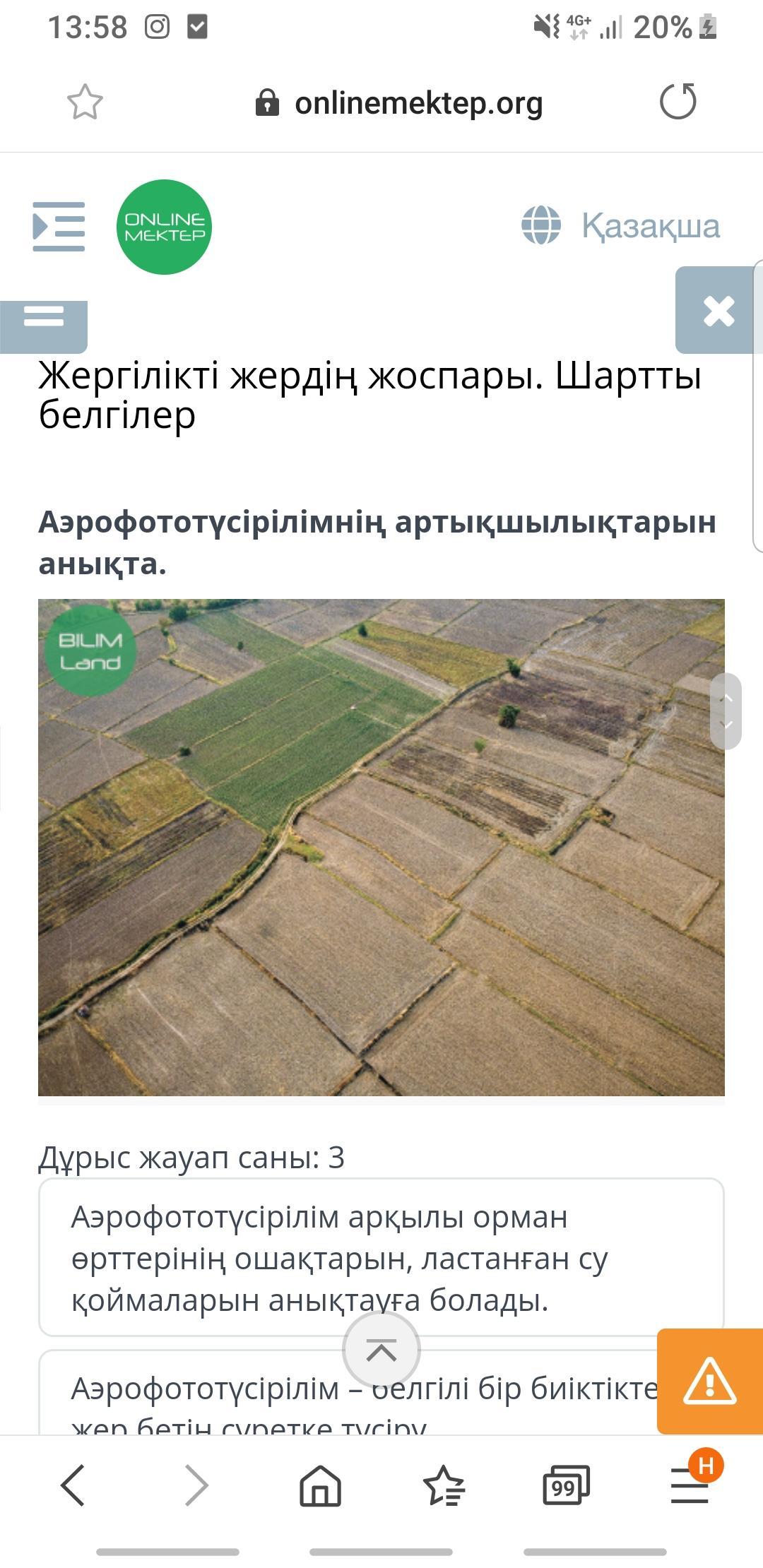This screenshot has width=763, height=1568.
Task: Close the lesson with the X button
Action: point(718,311)
